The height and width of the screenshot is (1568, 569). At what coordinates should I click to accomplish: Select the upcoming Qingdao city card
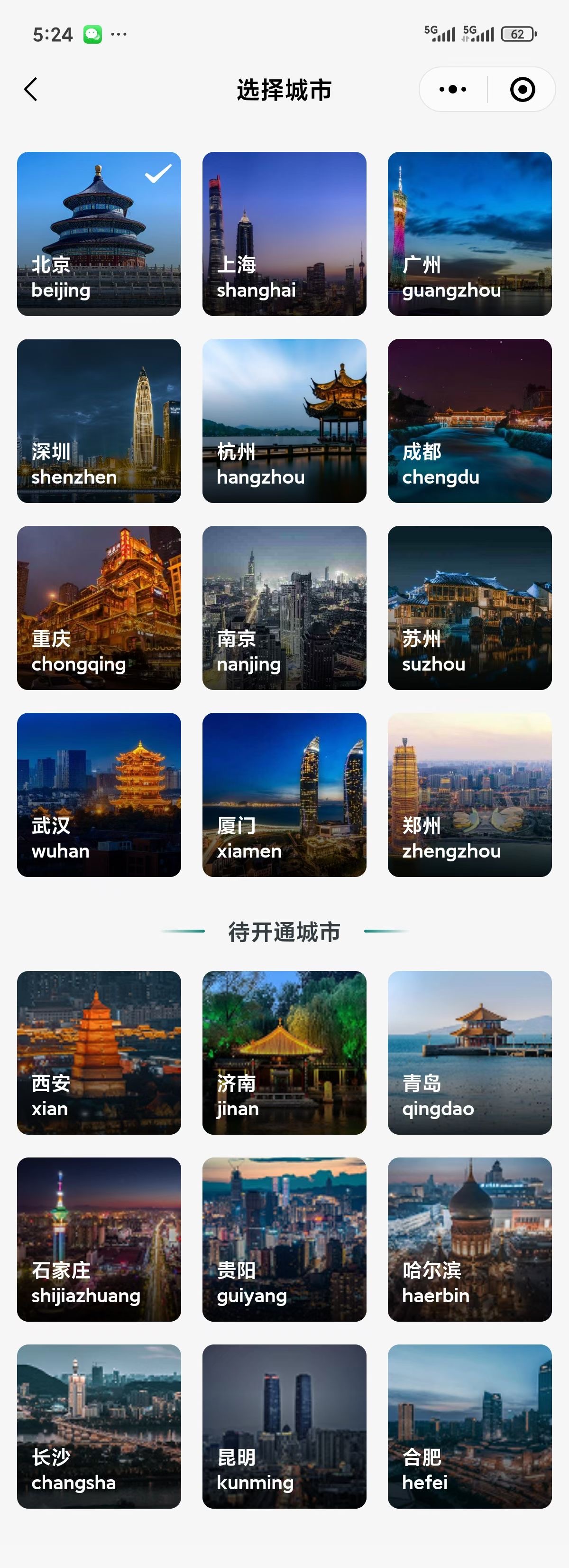coord(469,1053)
